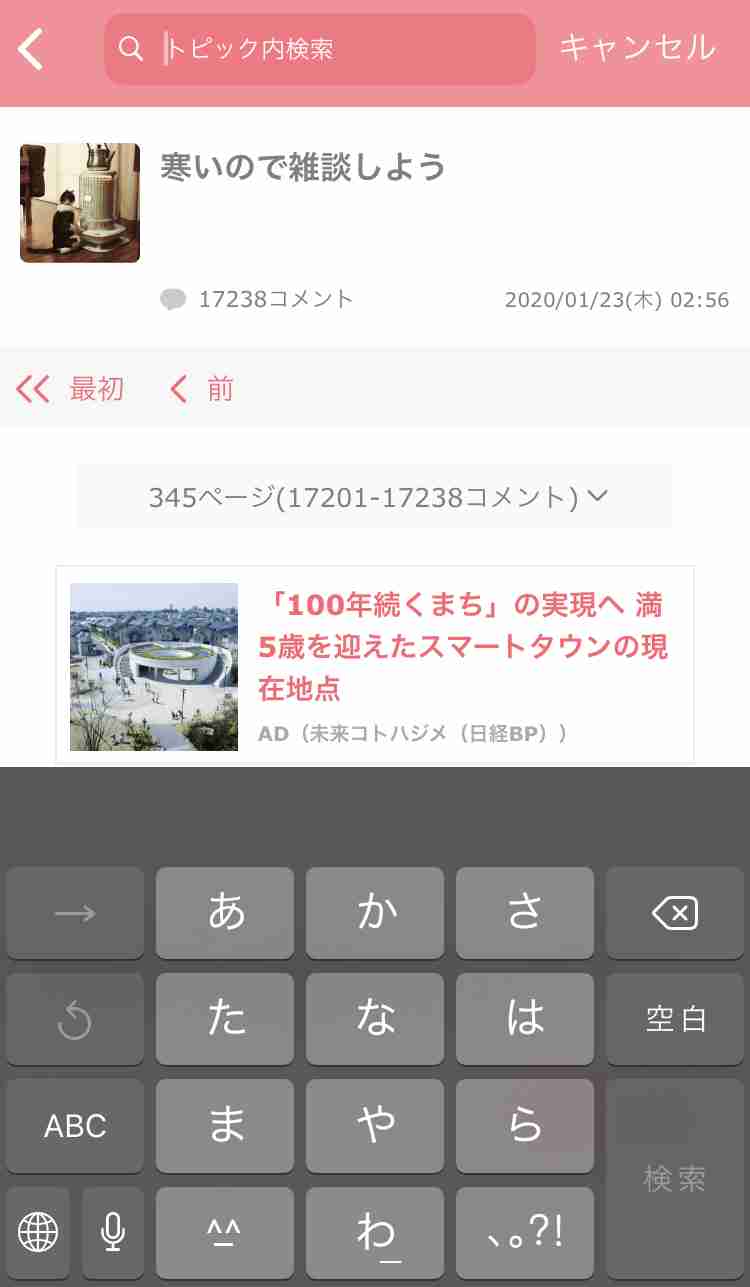Tap the microphone icon for voice input

[x=111, y=1232]
